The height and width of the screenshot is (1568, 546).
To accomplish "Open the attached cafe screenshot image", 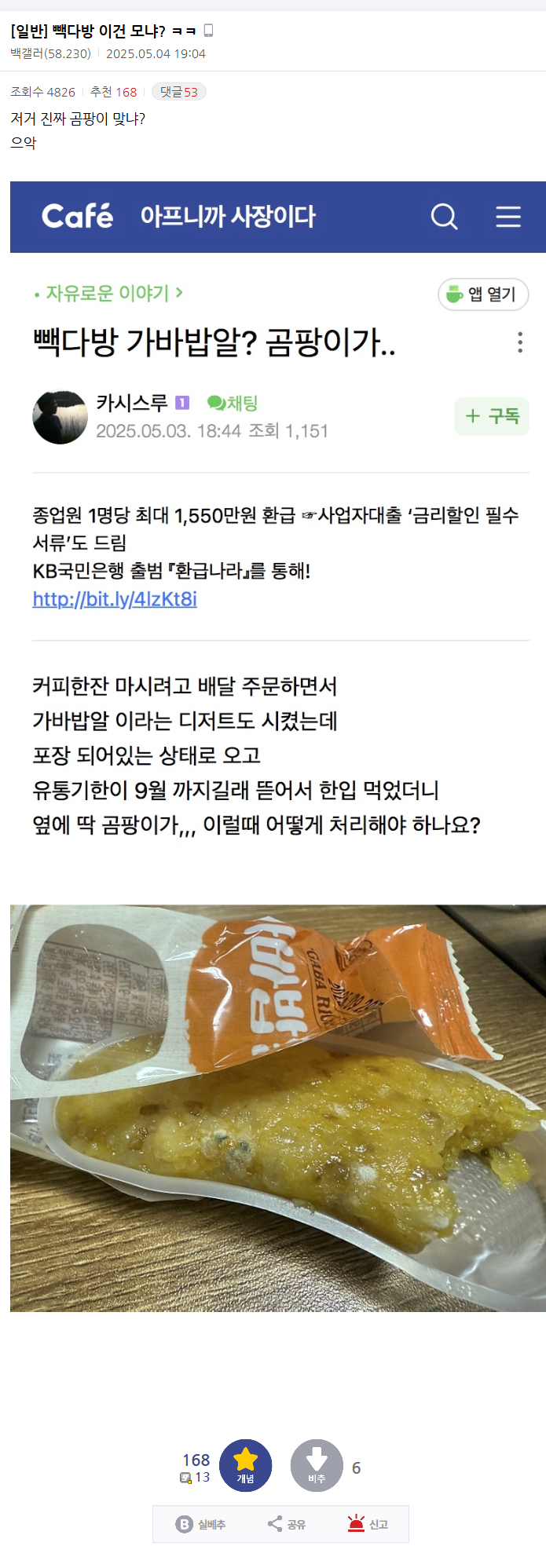I will [277, 746].
